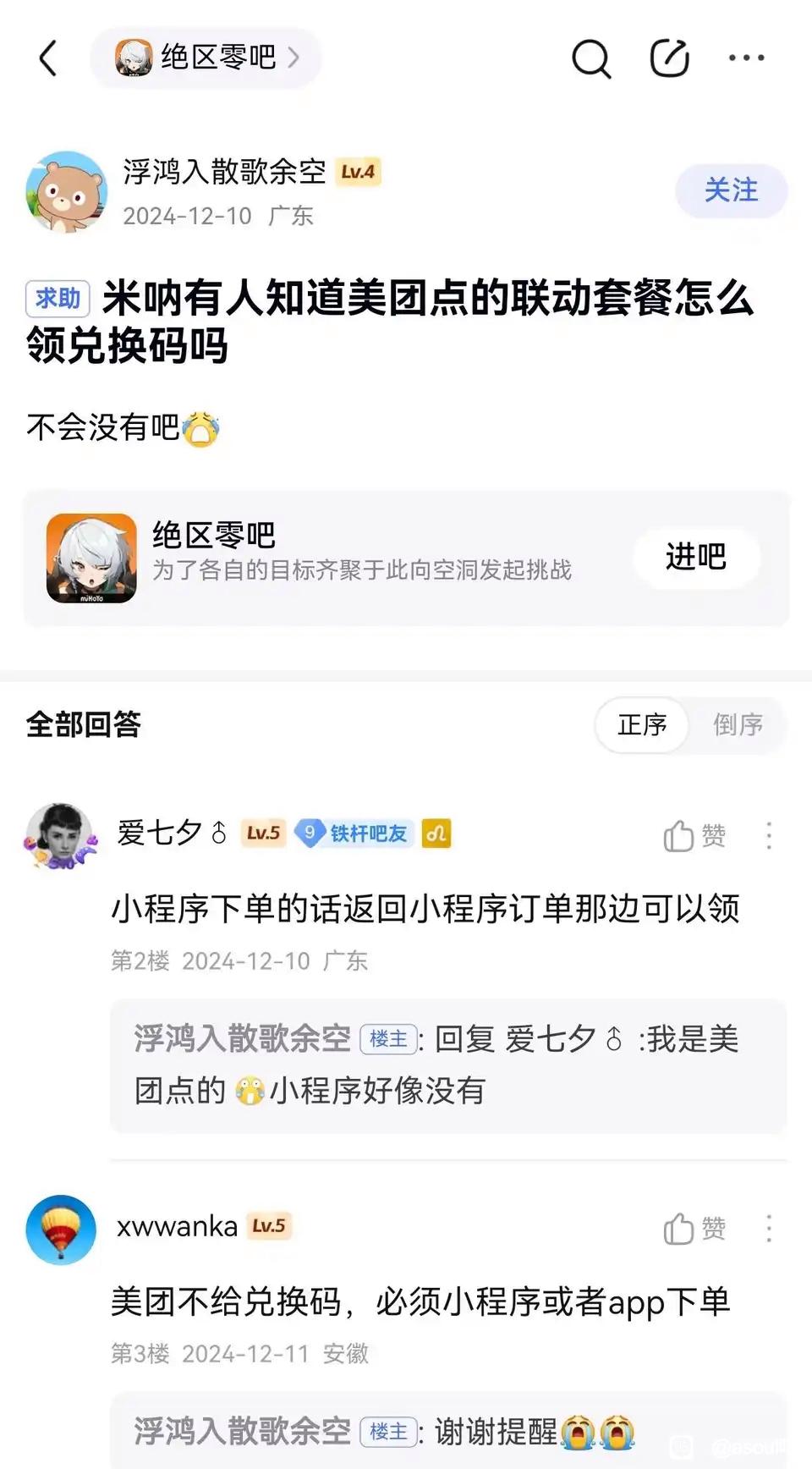812x1469 pixels.
Task: View xwwanka's profile avatar
Action: (x=60, y=1229)
